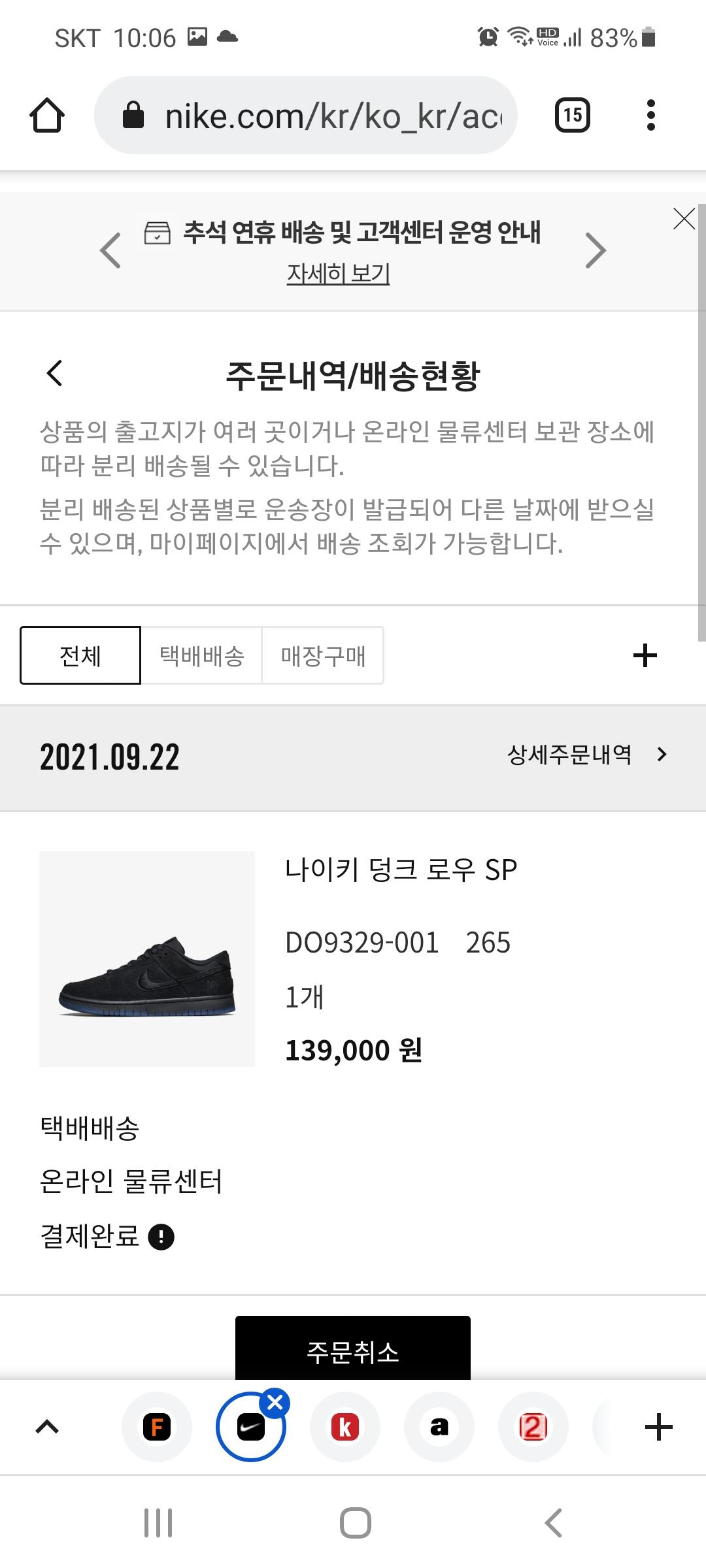This screenshot has height=1568, width=706.
Task: Tap the info icon next to 결제완료
Action: click(x=161, y=1237)
